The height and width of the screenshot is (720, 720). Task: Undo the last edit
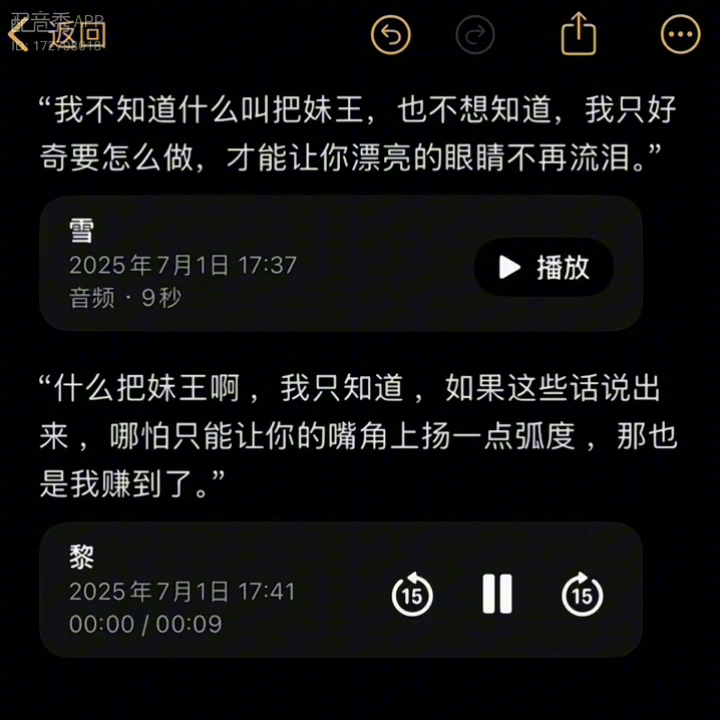pyautogui.click(x=391, y=35)
